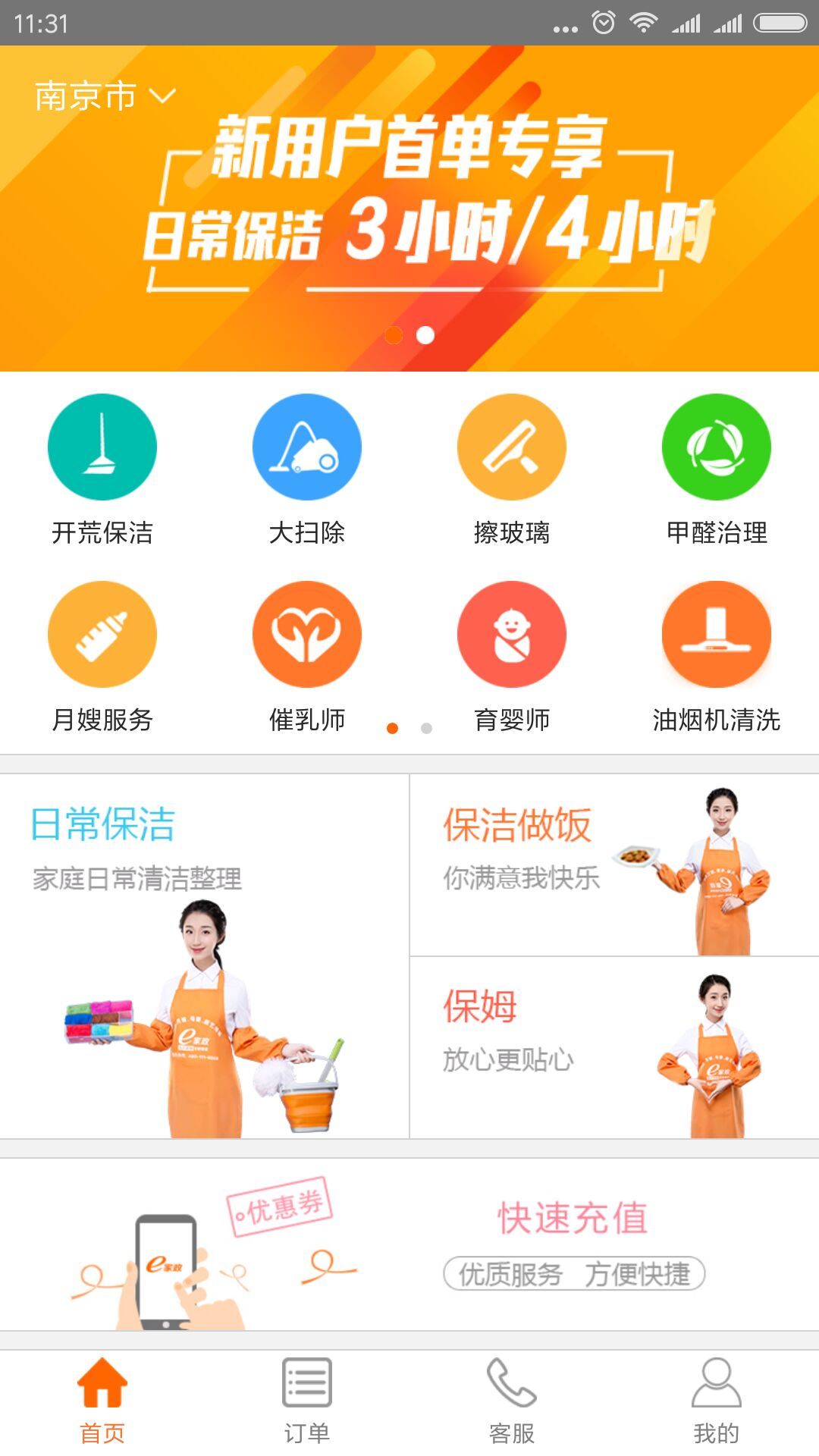Open the 保姆 card

(x=614, y=1047)
